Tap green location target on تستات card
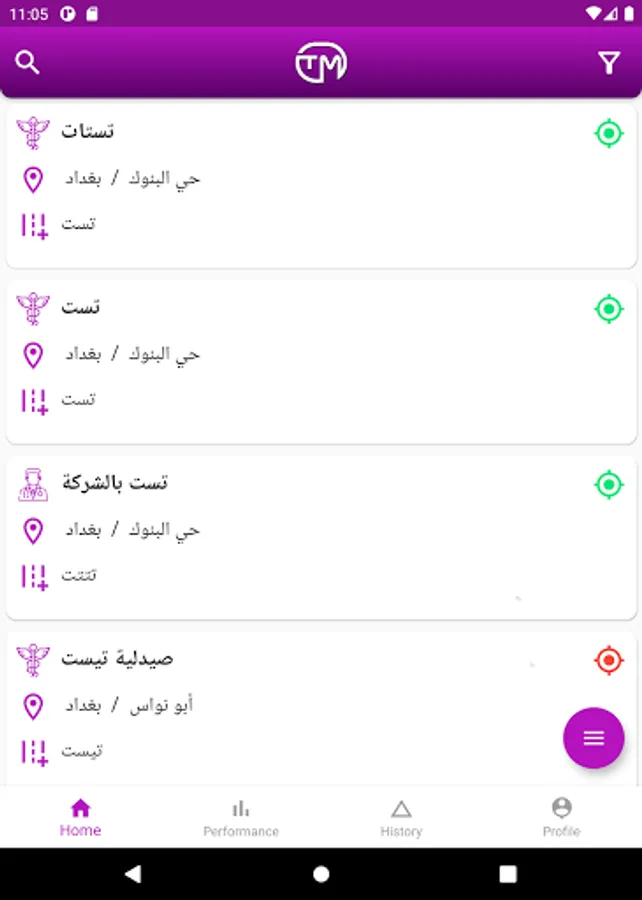The width and height of the screenshot is (642, 900). point(609,133)
